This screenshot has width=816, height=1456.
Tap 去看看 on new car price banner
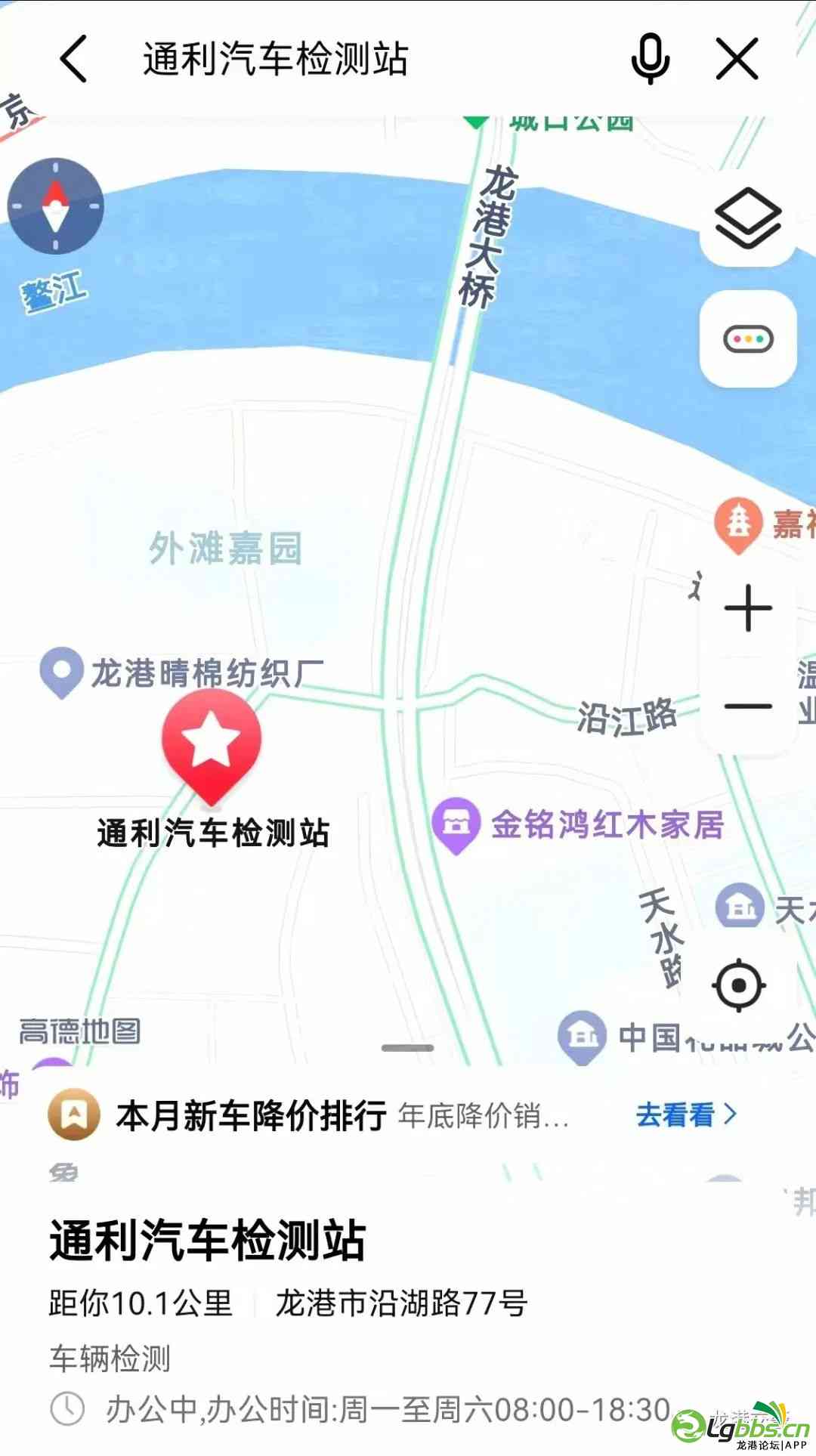[685, 1114]
